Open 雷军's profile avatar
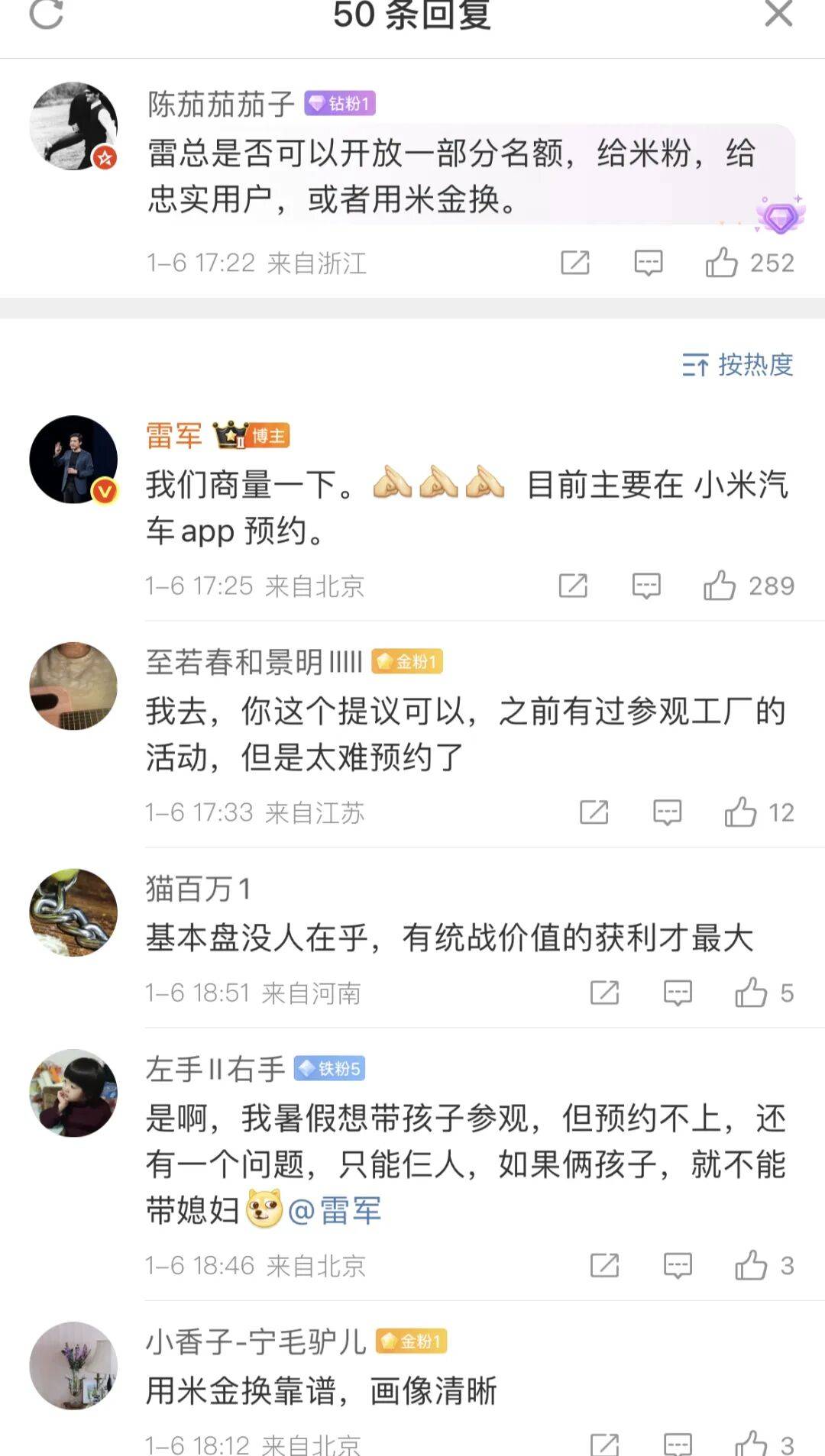 [73, 460]
